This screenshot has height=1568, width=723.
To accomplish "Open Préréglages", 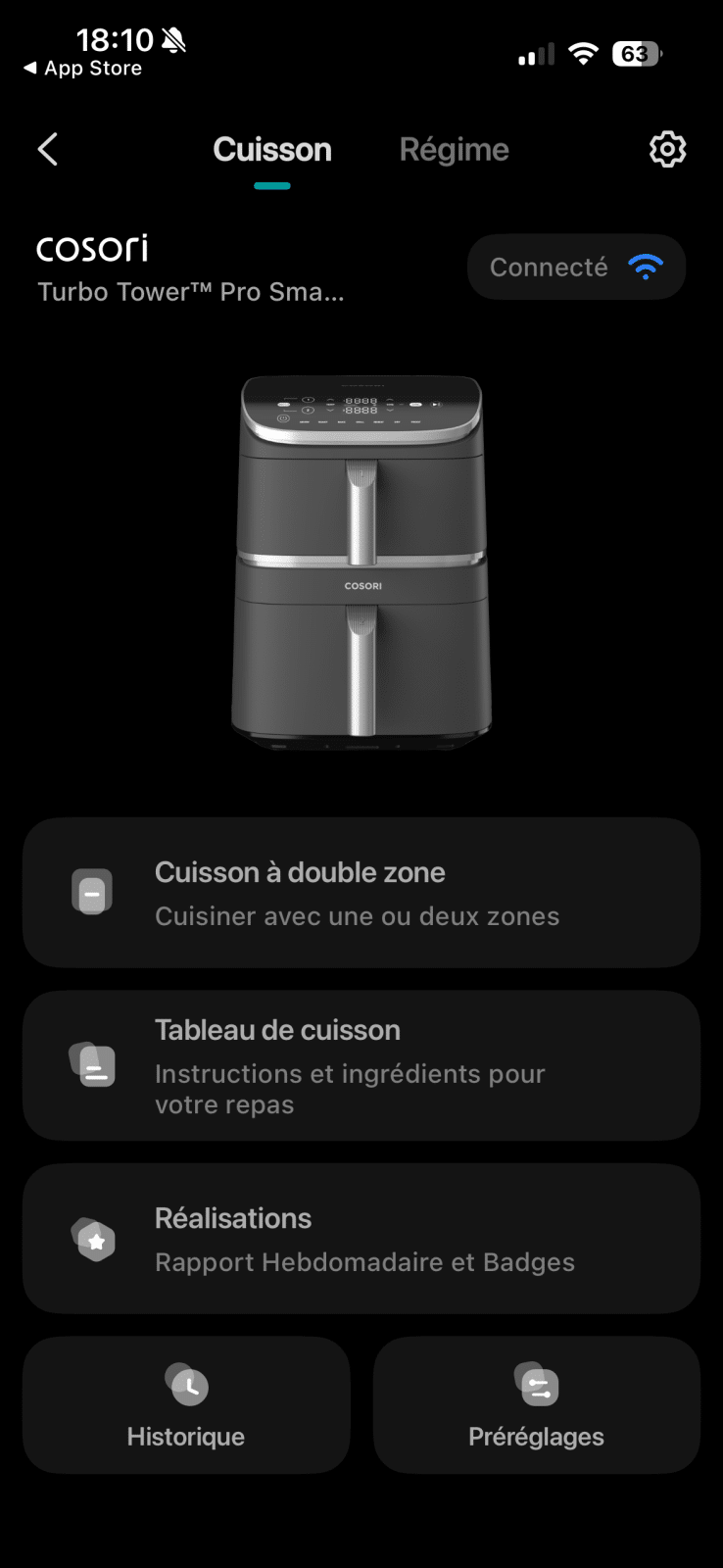I will 536,1404.
